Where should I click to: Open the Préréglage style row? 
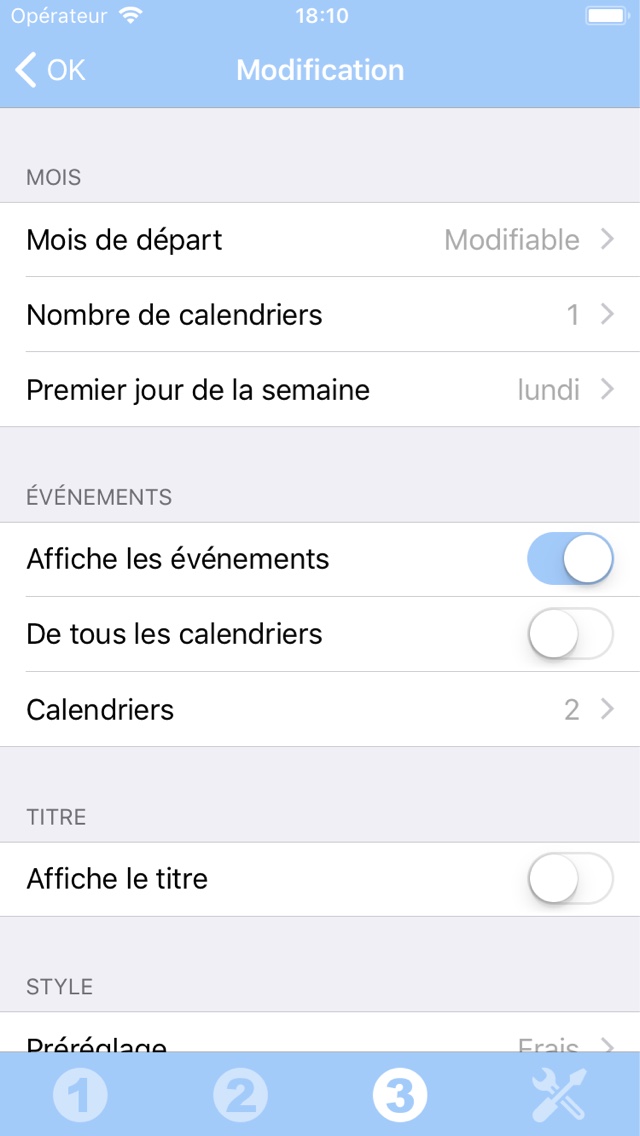point(320,1032)
